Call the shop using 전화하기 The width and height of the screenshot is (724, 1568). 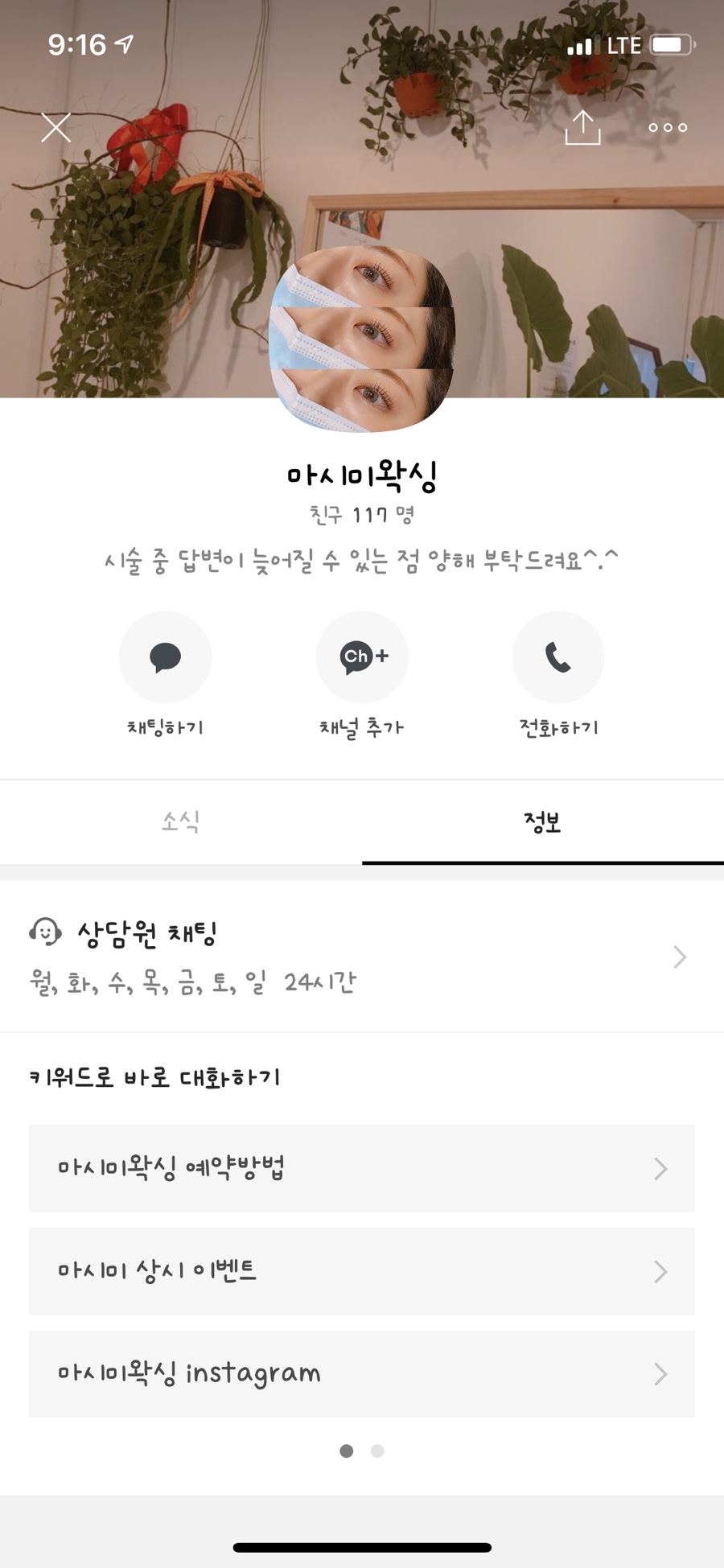tap(558, 657)
